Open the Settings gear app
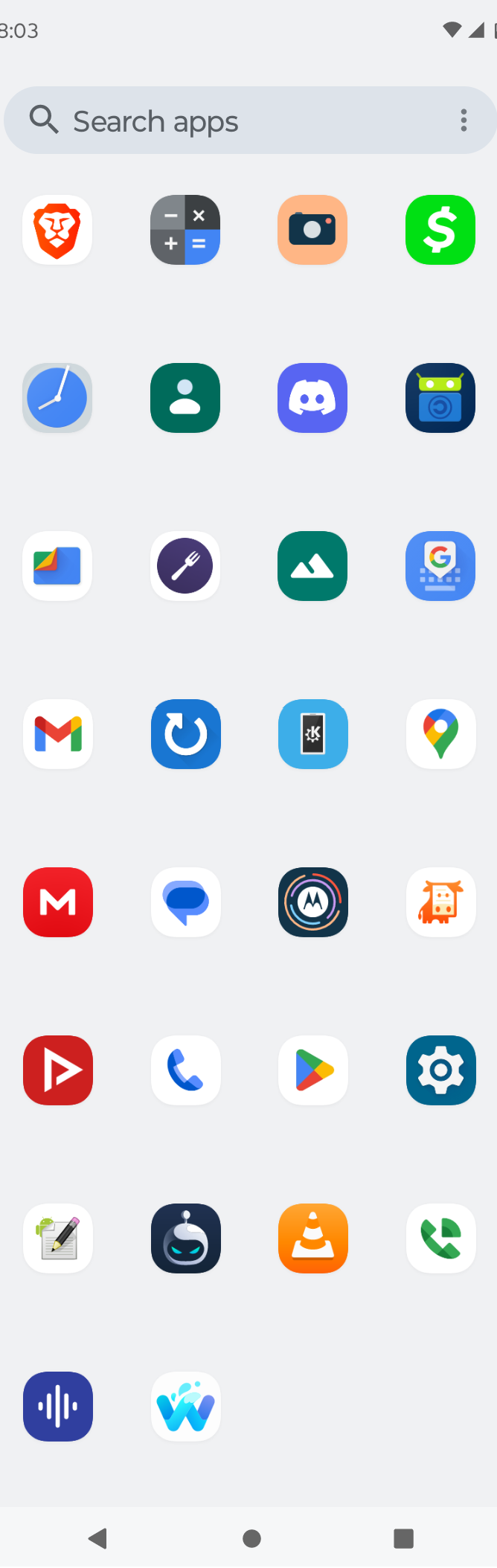Screen dimensions: 497x1568 coord(440,1070)
